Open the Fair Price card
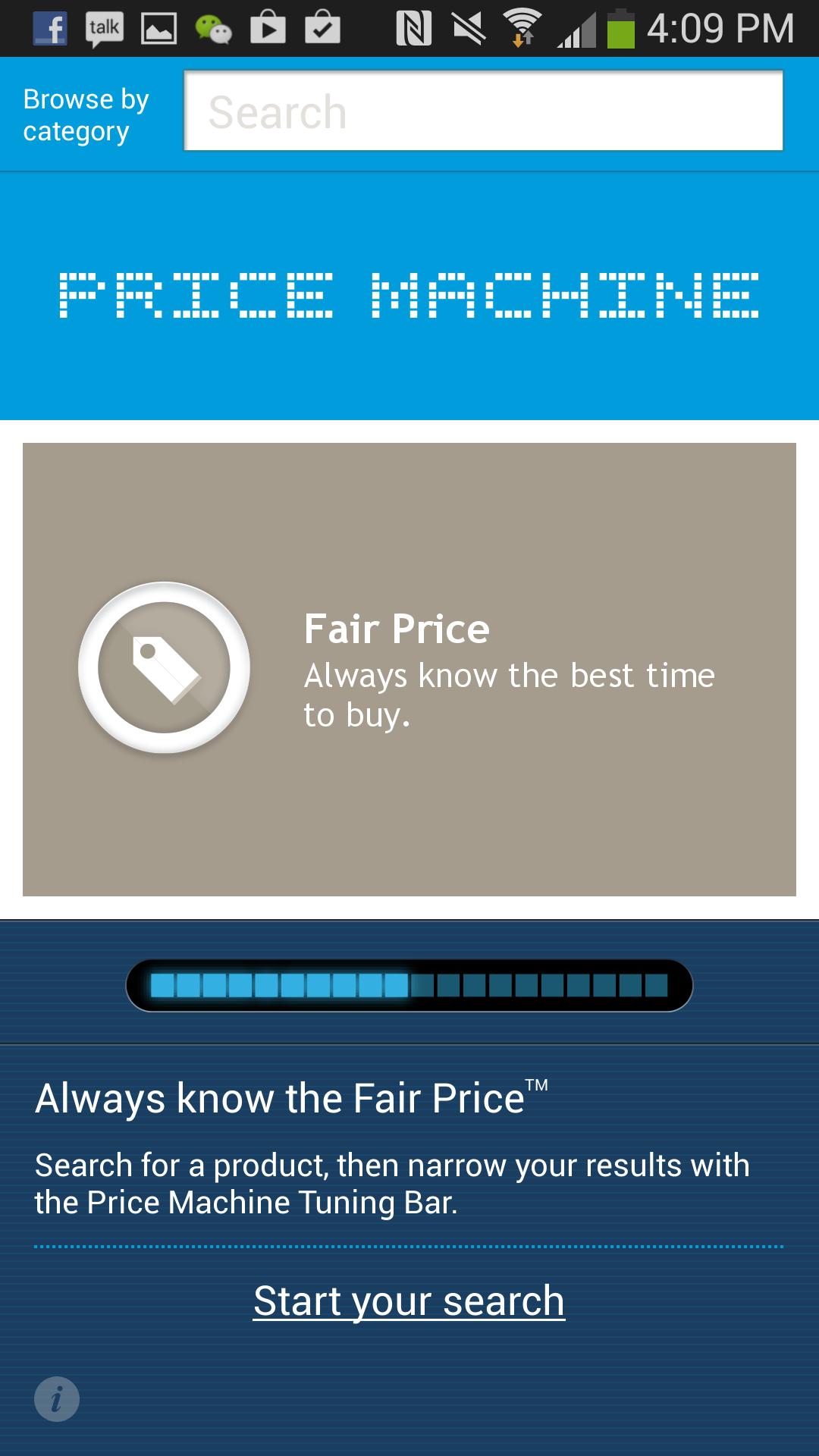The width and height of the screenshot is (819, 1456). click(x=409, y=669)
